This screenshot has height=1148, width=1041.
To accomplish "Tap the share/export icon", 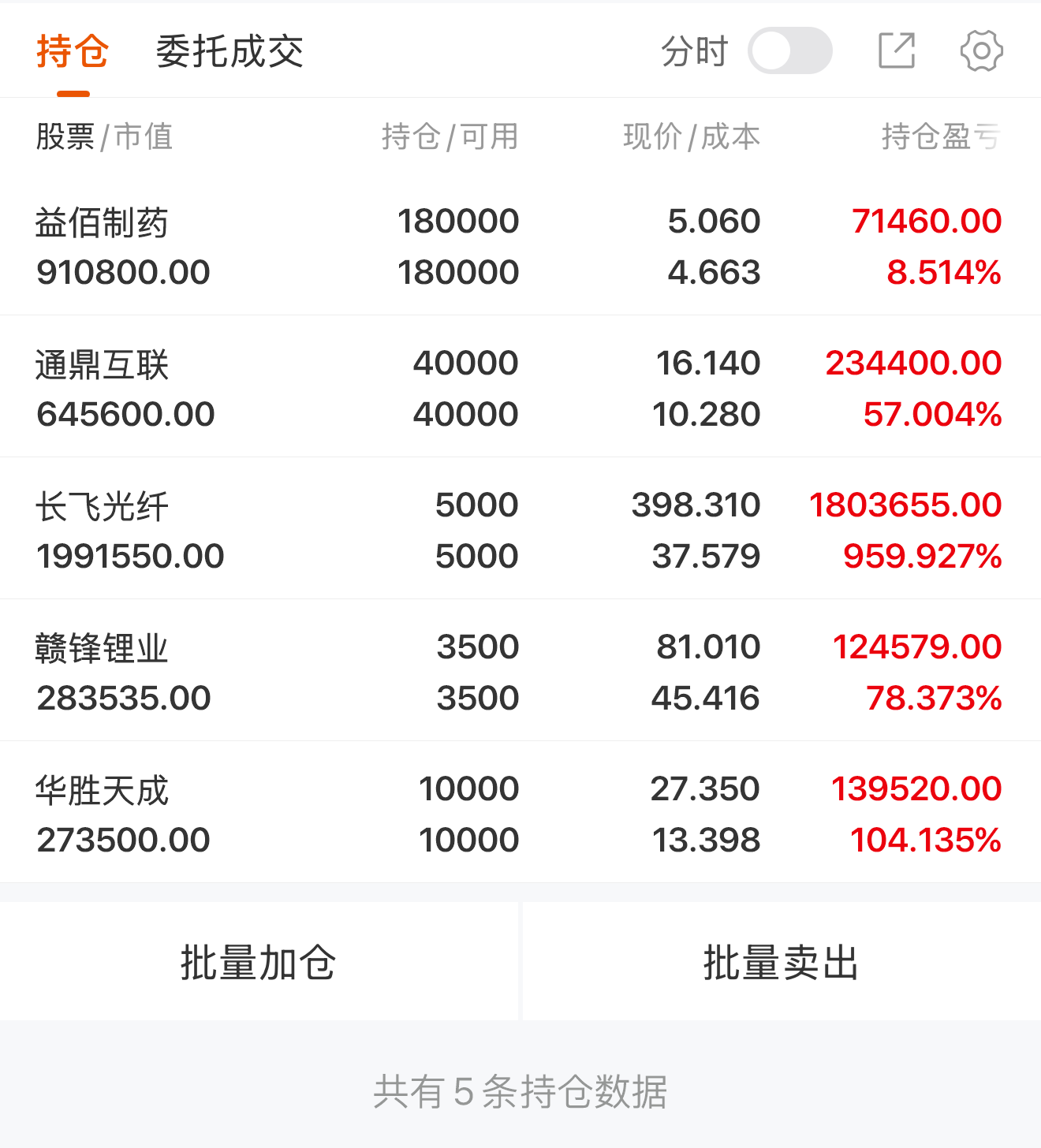I will click(x=897, y=50).
